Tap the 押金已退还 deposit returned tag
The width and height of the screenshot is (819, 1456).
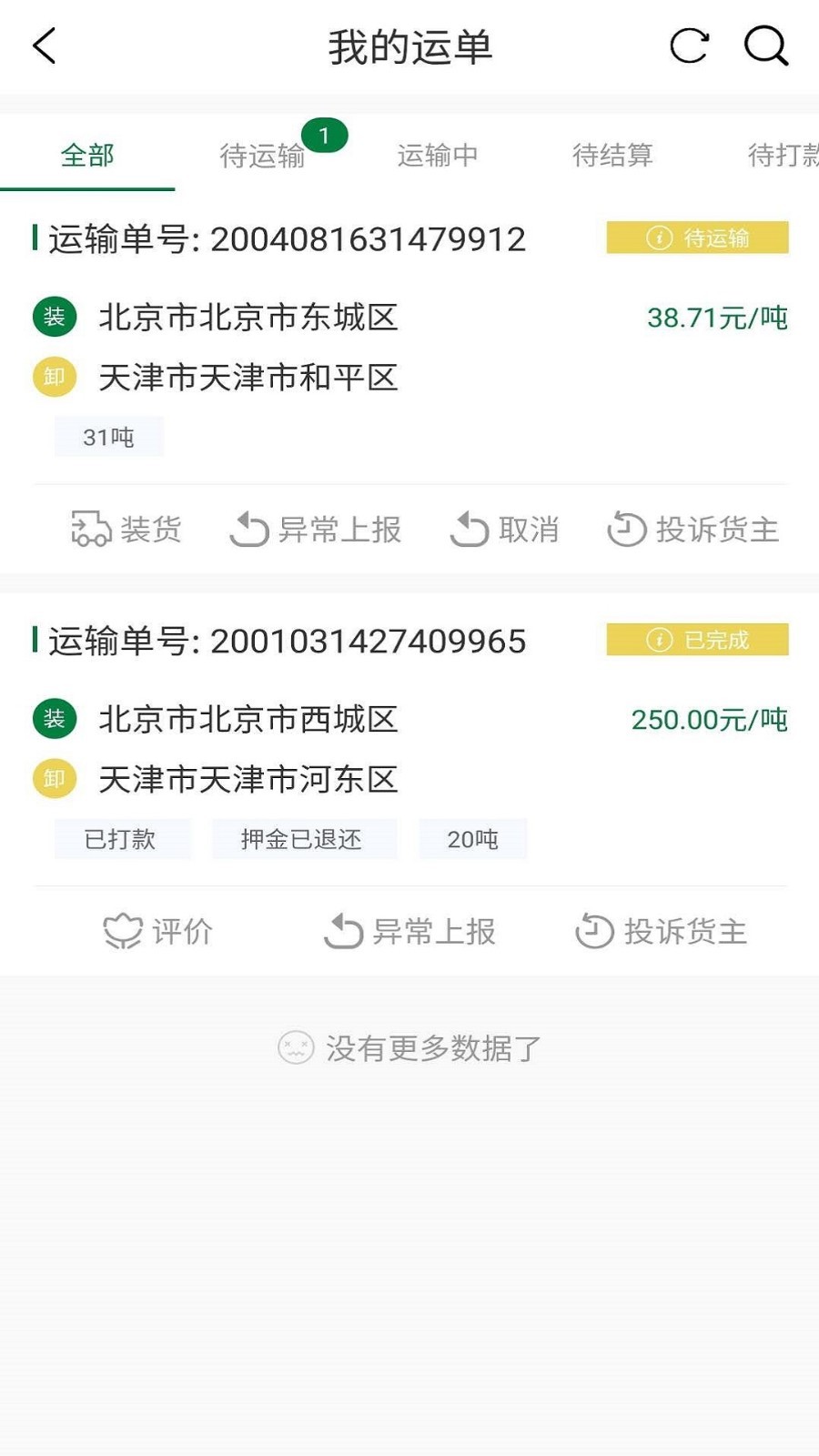pos(305,839)
